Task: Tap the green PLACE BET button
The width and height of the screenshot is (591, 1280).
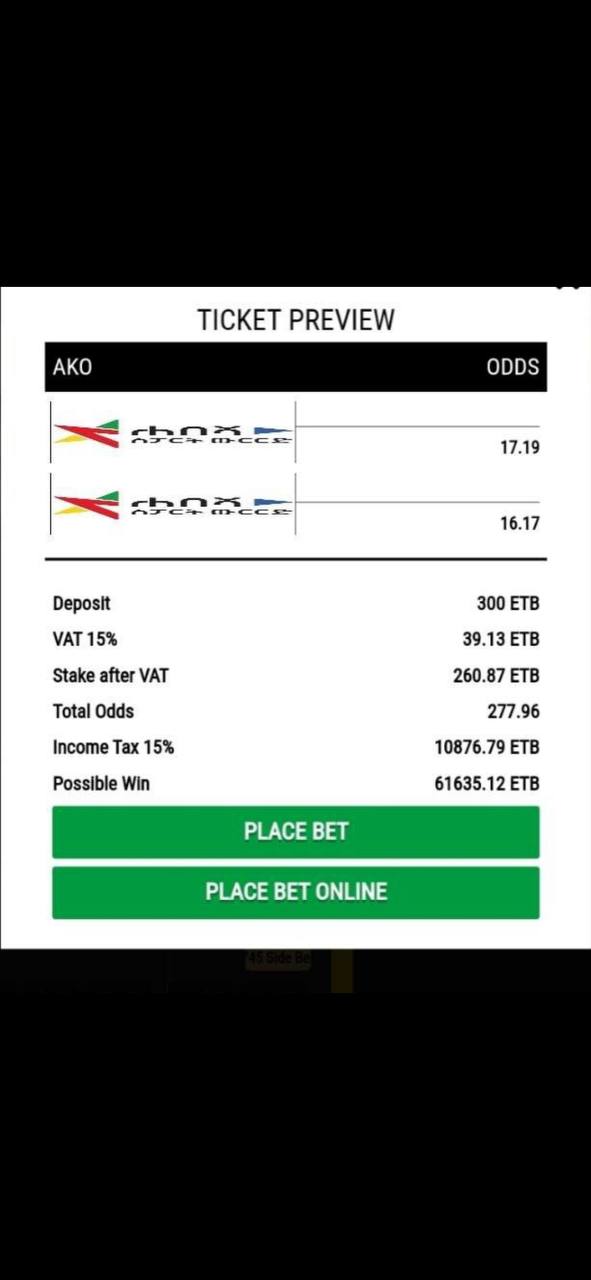Action: coord(296,832)
